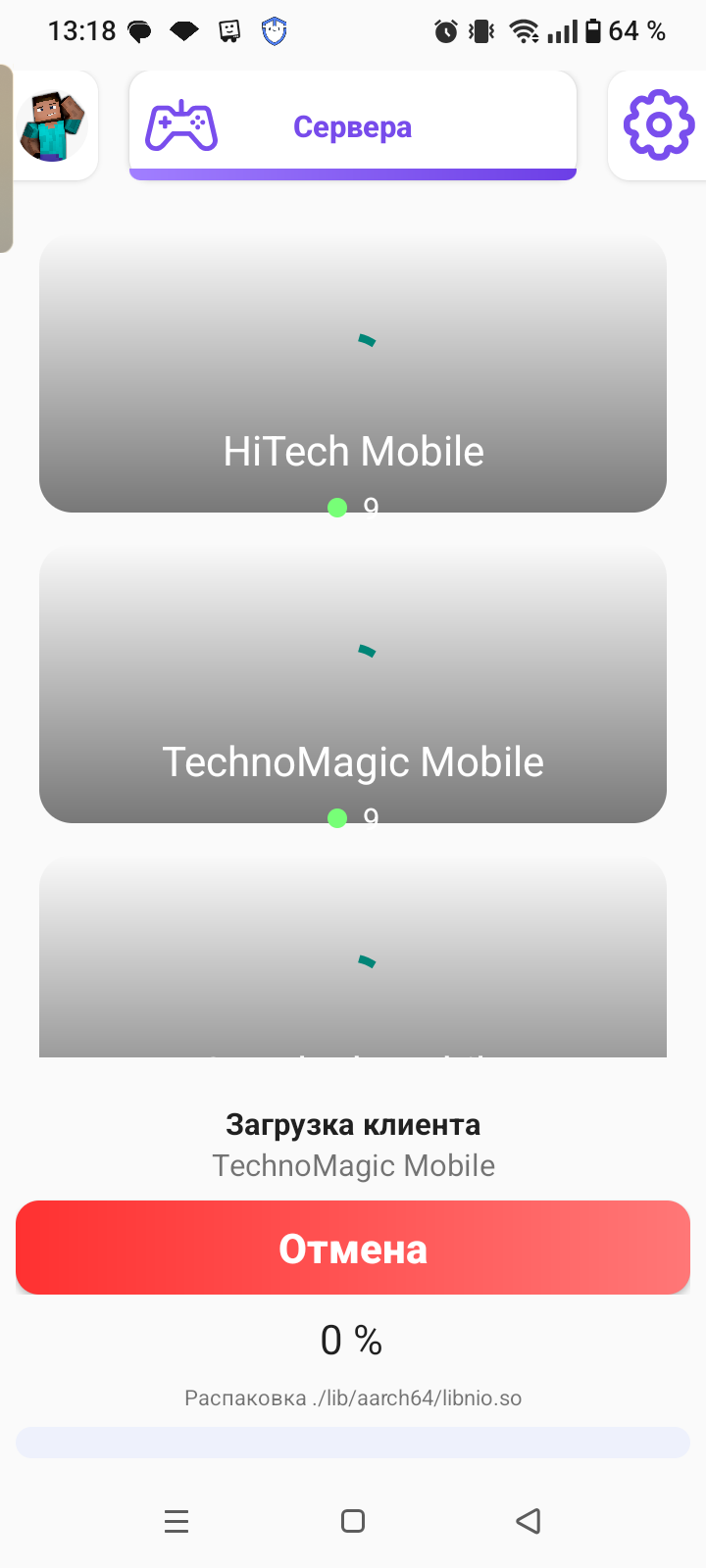Go back using the system back button
The image size is (706, 1568).
529,1521
